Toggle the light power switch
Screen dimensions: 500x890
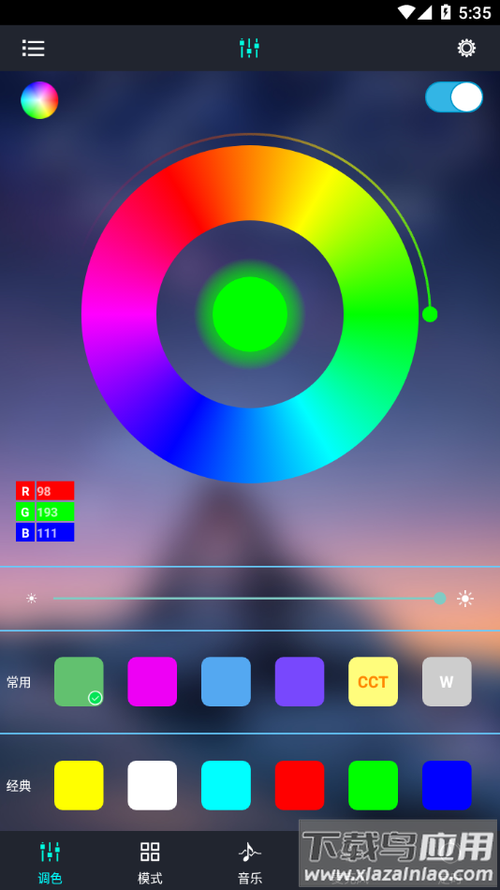coord(454,97)
